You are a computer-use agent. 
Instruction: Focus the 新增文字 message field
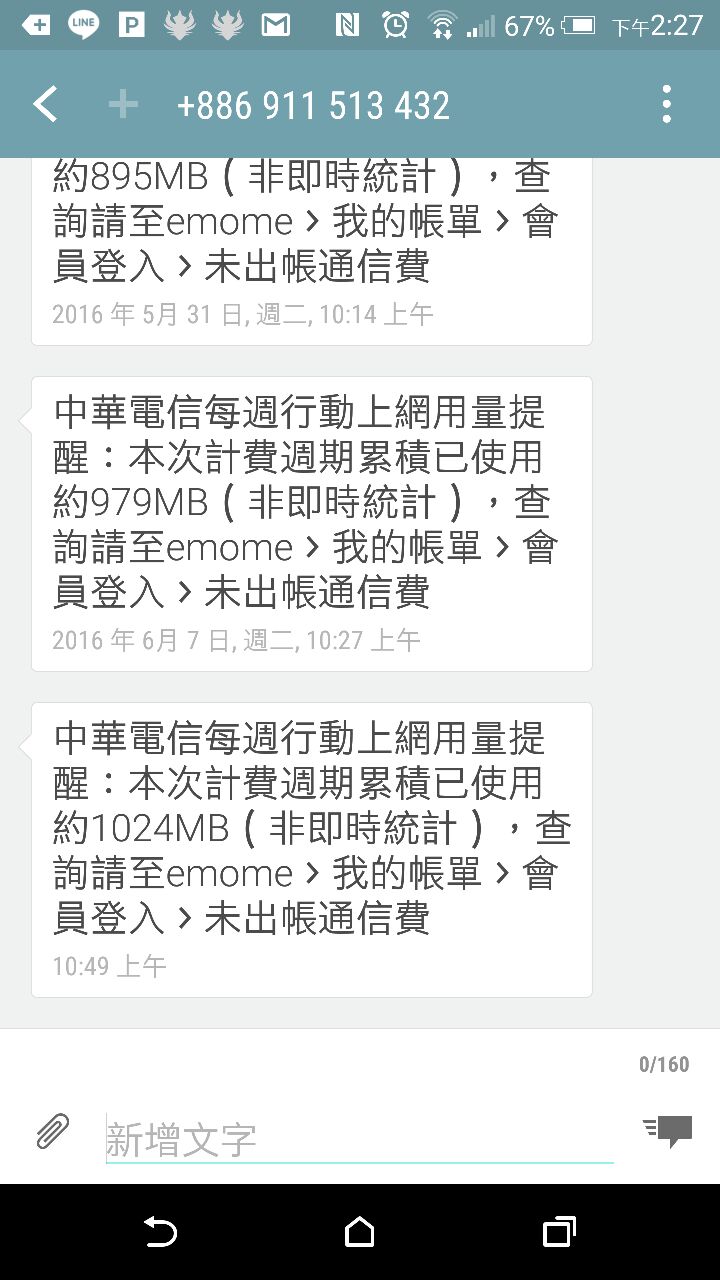(358, 1140)
